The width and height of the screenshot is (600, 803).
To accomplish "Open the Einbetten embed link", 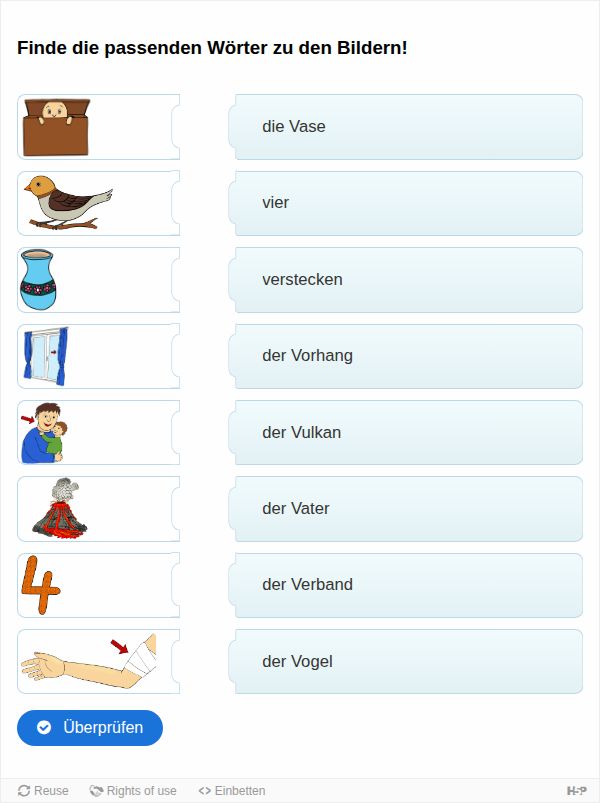I will pos(232,791).
